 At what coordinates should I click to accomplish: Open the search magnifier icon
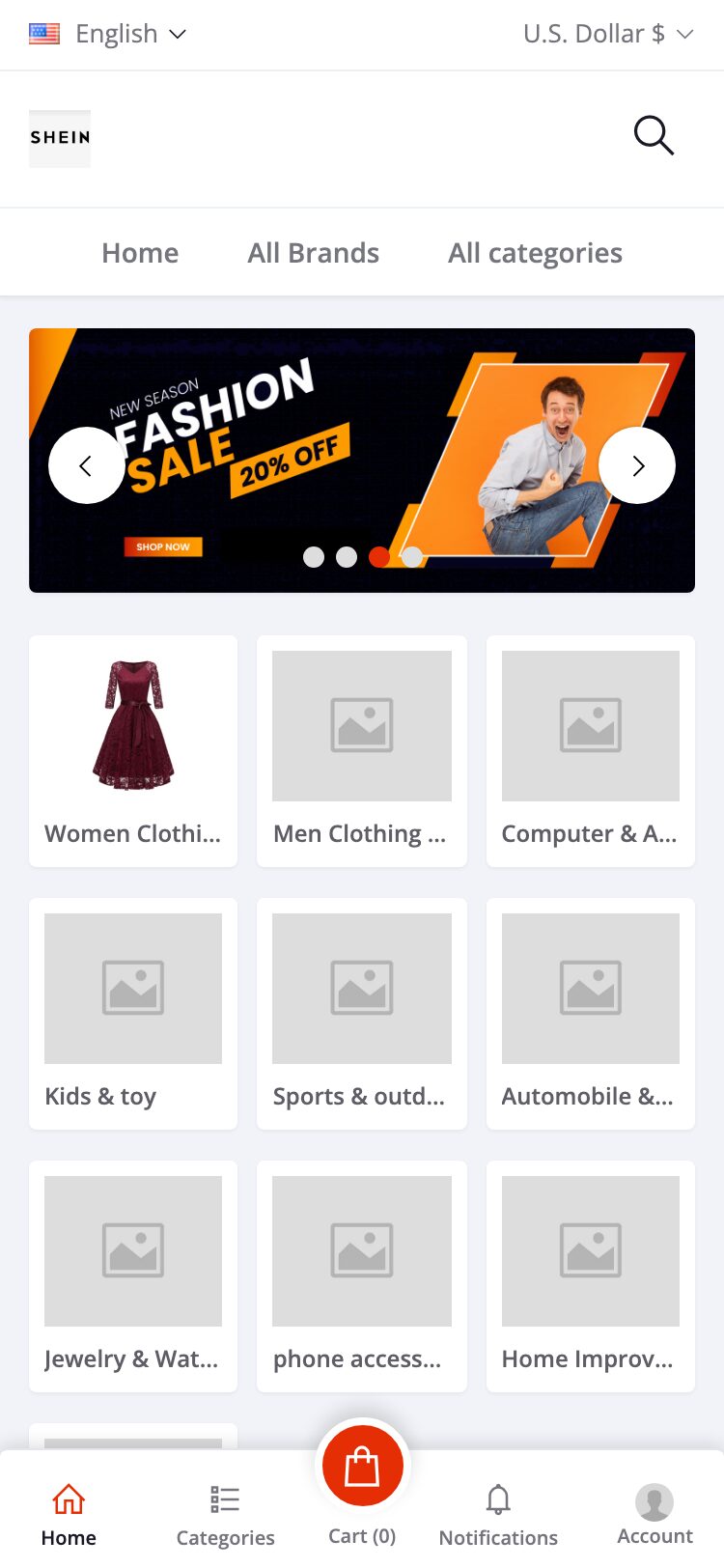coord(654,135)
